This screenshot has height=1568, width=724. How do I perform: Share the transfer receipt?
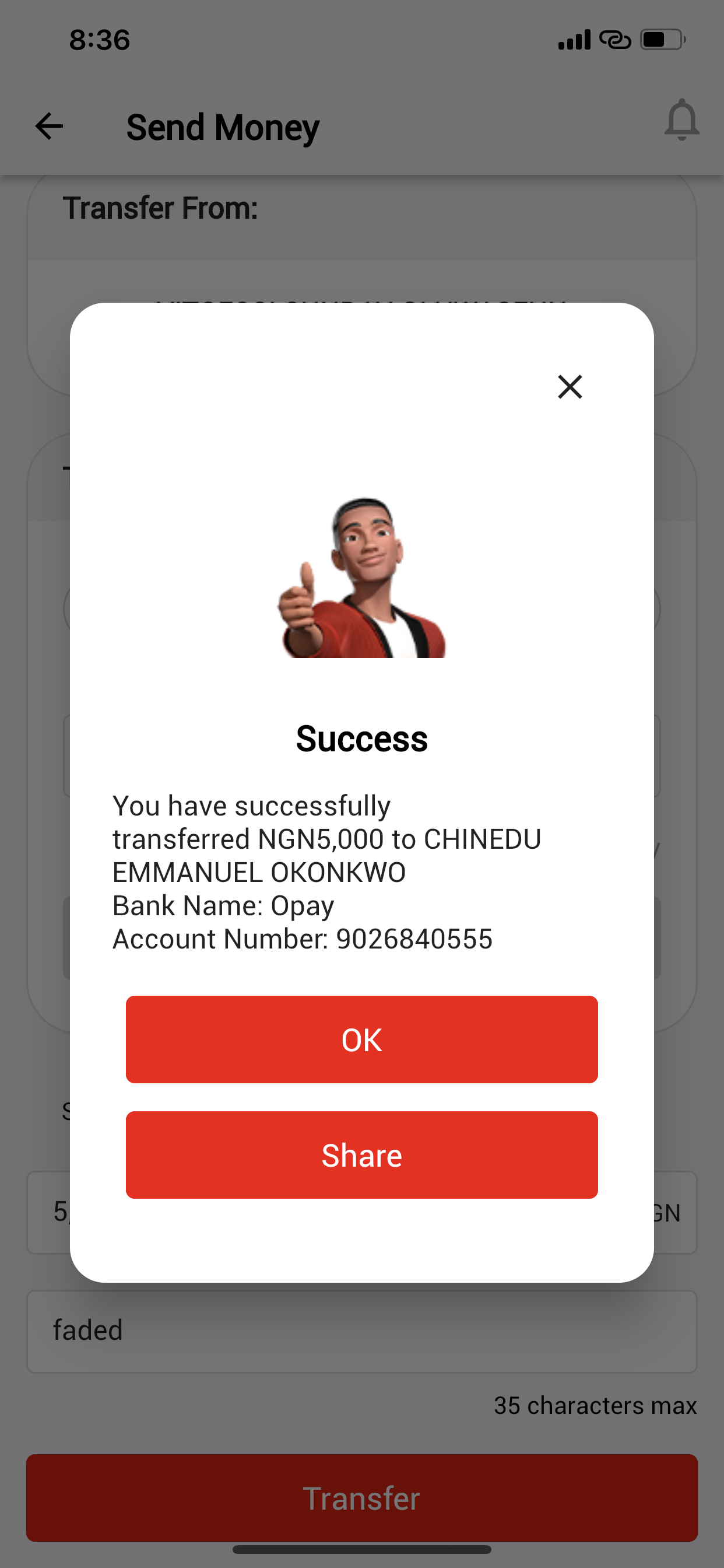point(361,1154)
